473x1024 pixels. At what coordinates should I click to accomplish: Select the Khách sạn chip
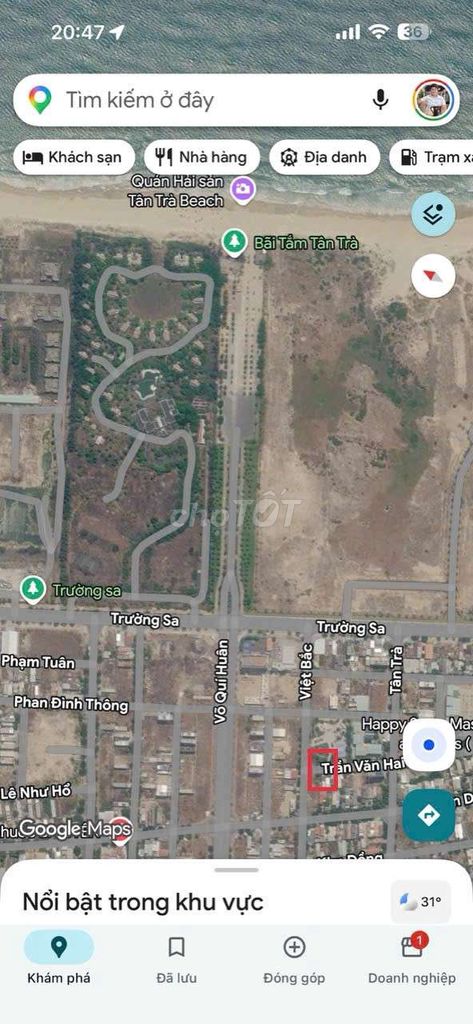(73, 157)
